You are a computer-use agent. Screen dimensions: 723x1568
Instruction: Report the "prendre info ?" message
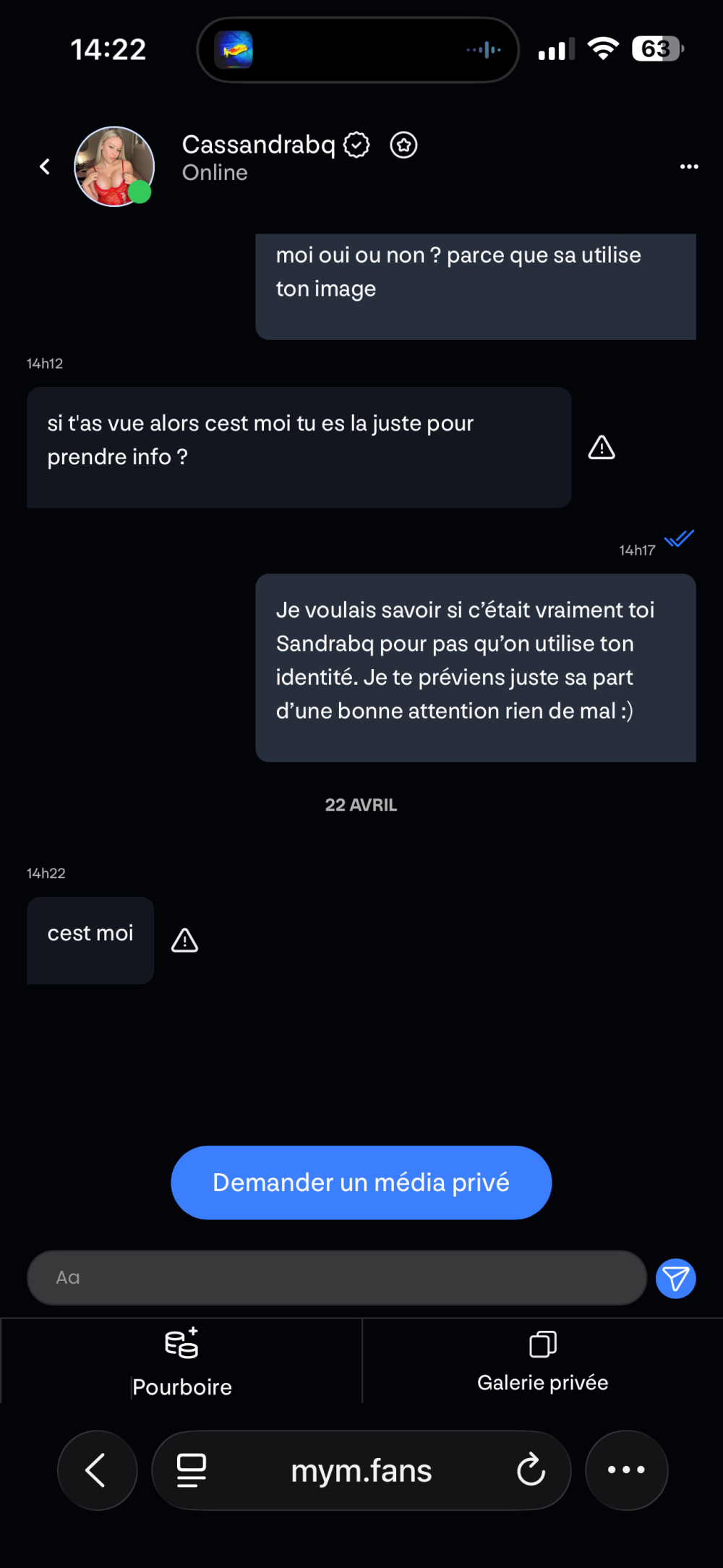click(x=602, y=448)
